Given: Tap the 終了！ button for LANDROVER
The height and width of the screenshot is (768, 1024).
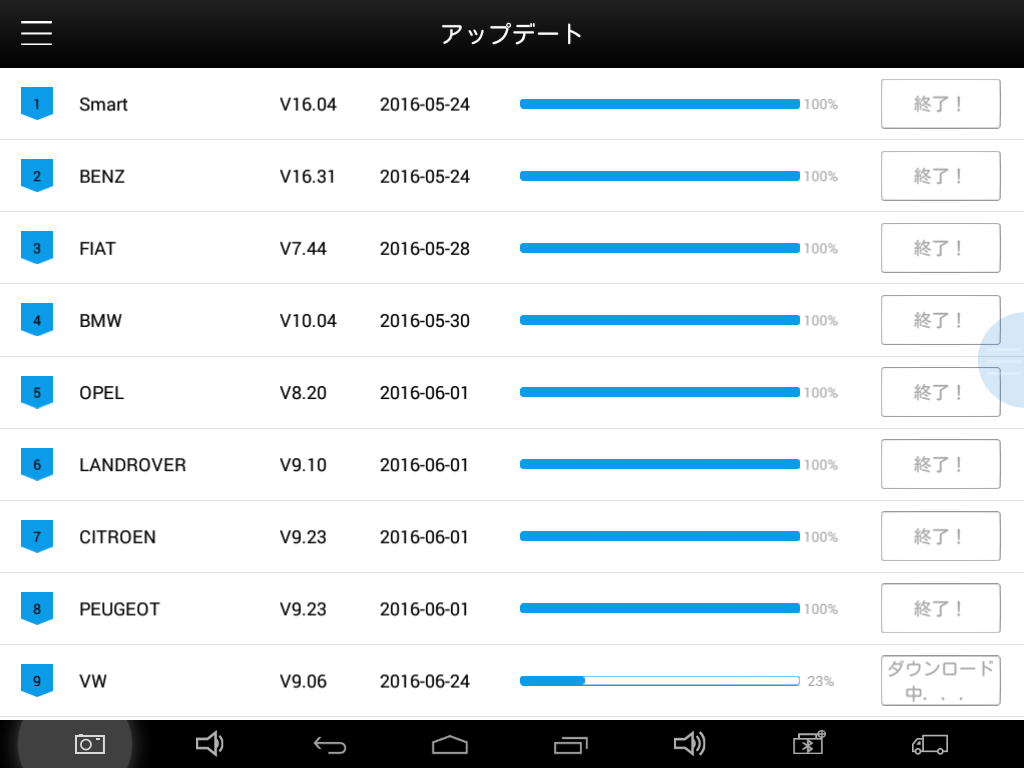Looking at the screenshot, I should click(x=940, y=464).
